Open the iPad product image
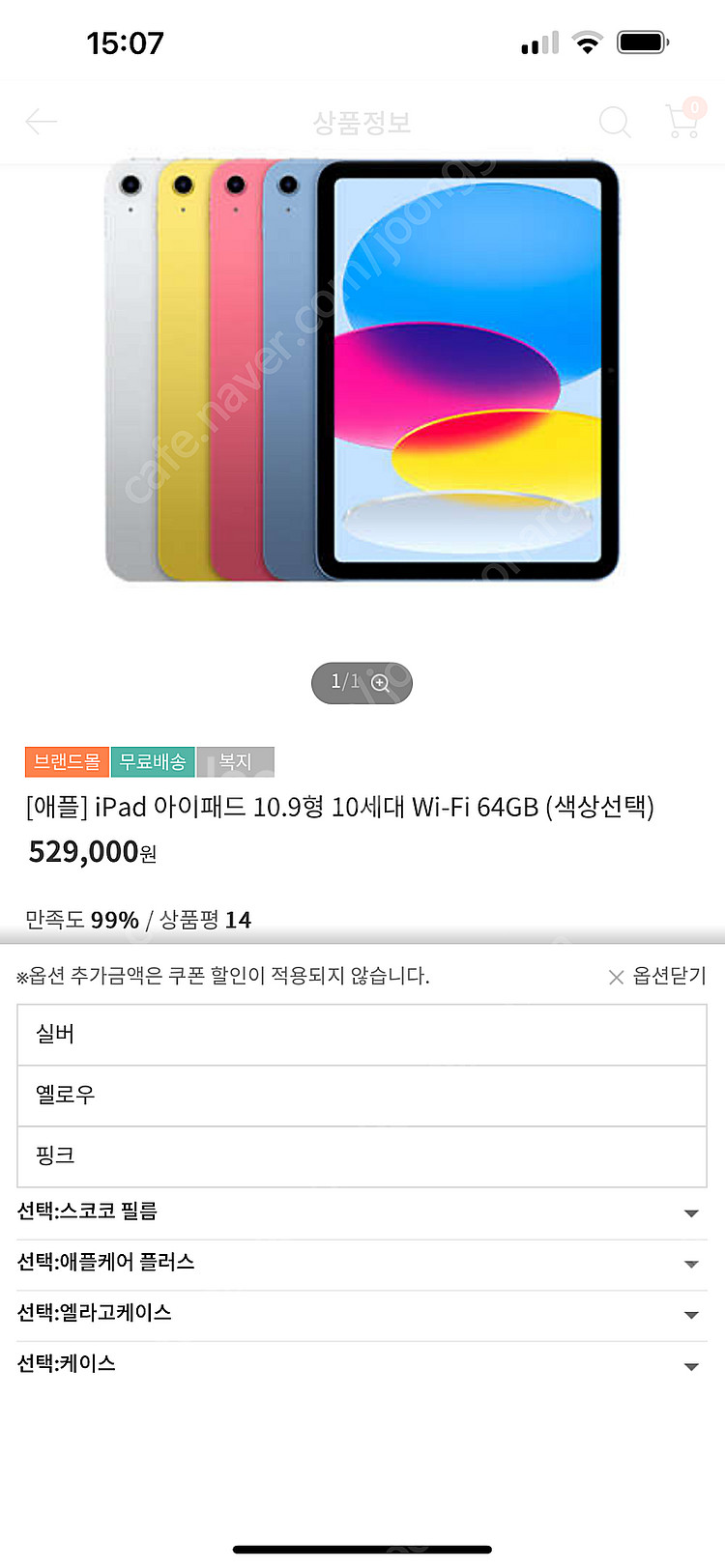Screen dimensions: 725x1568 [362, 371]
